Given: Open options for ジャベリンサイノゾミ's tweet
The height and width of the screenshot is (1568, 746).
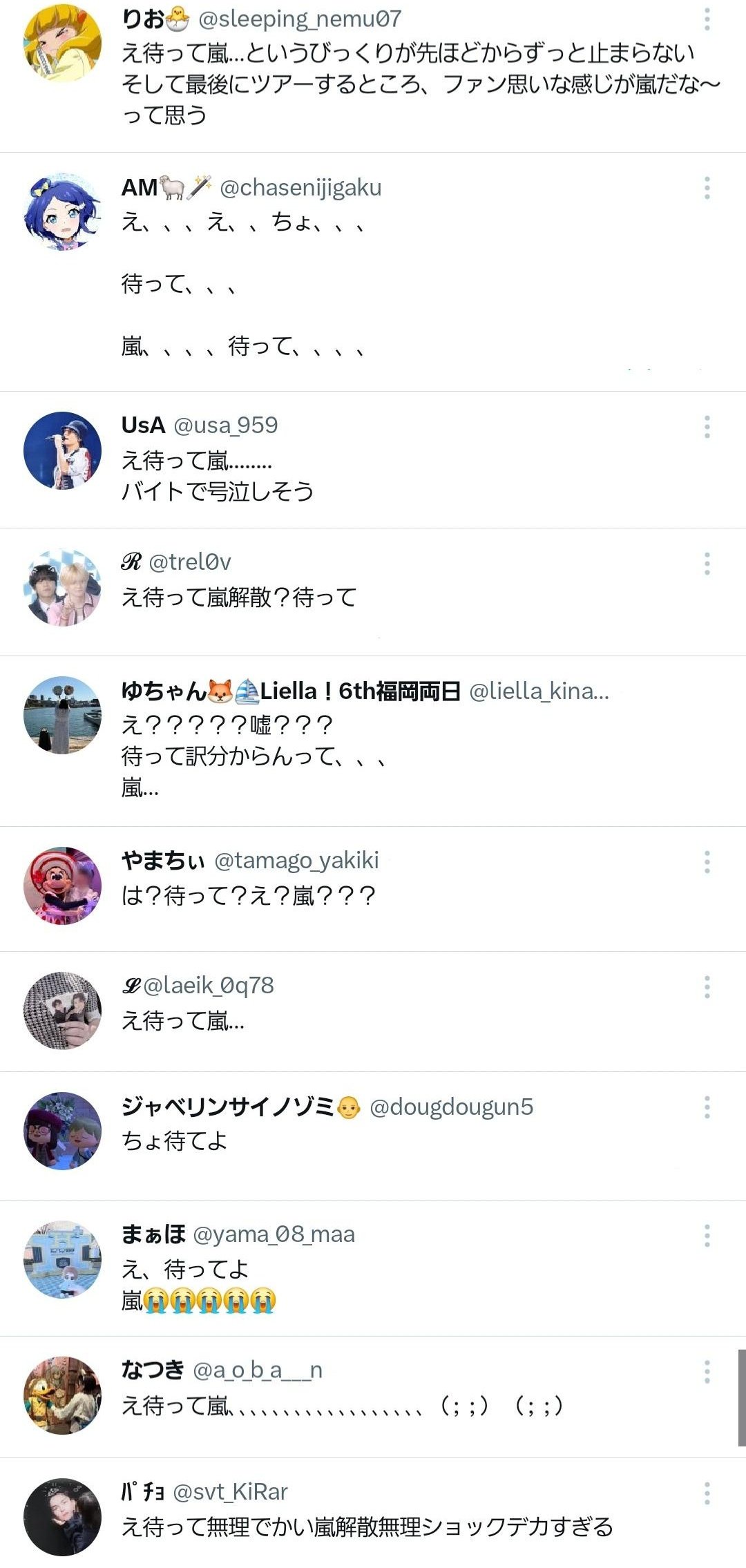Looking at the screenshot, I should coord(707,1107).
